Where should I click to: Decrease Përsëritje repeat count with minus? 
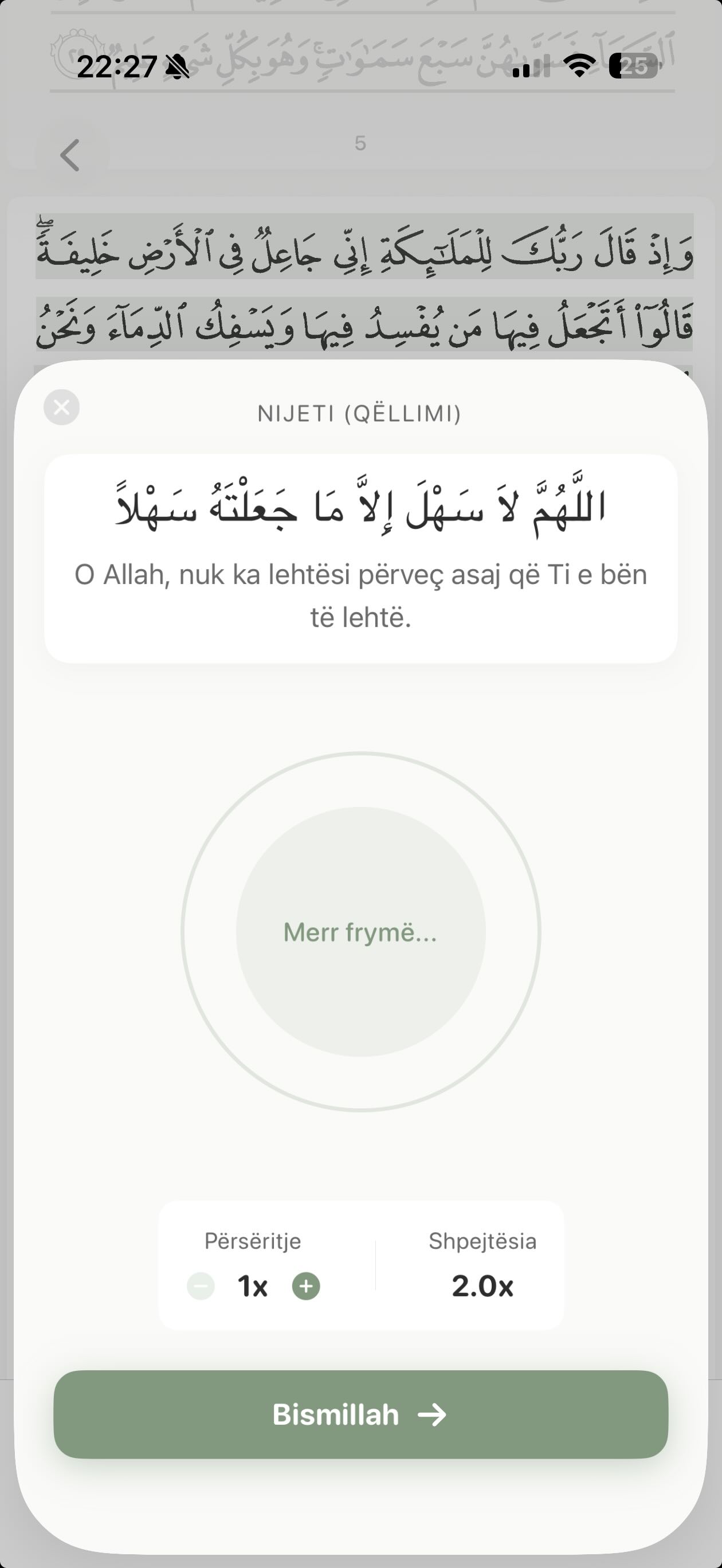(x=201, y=1286)
